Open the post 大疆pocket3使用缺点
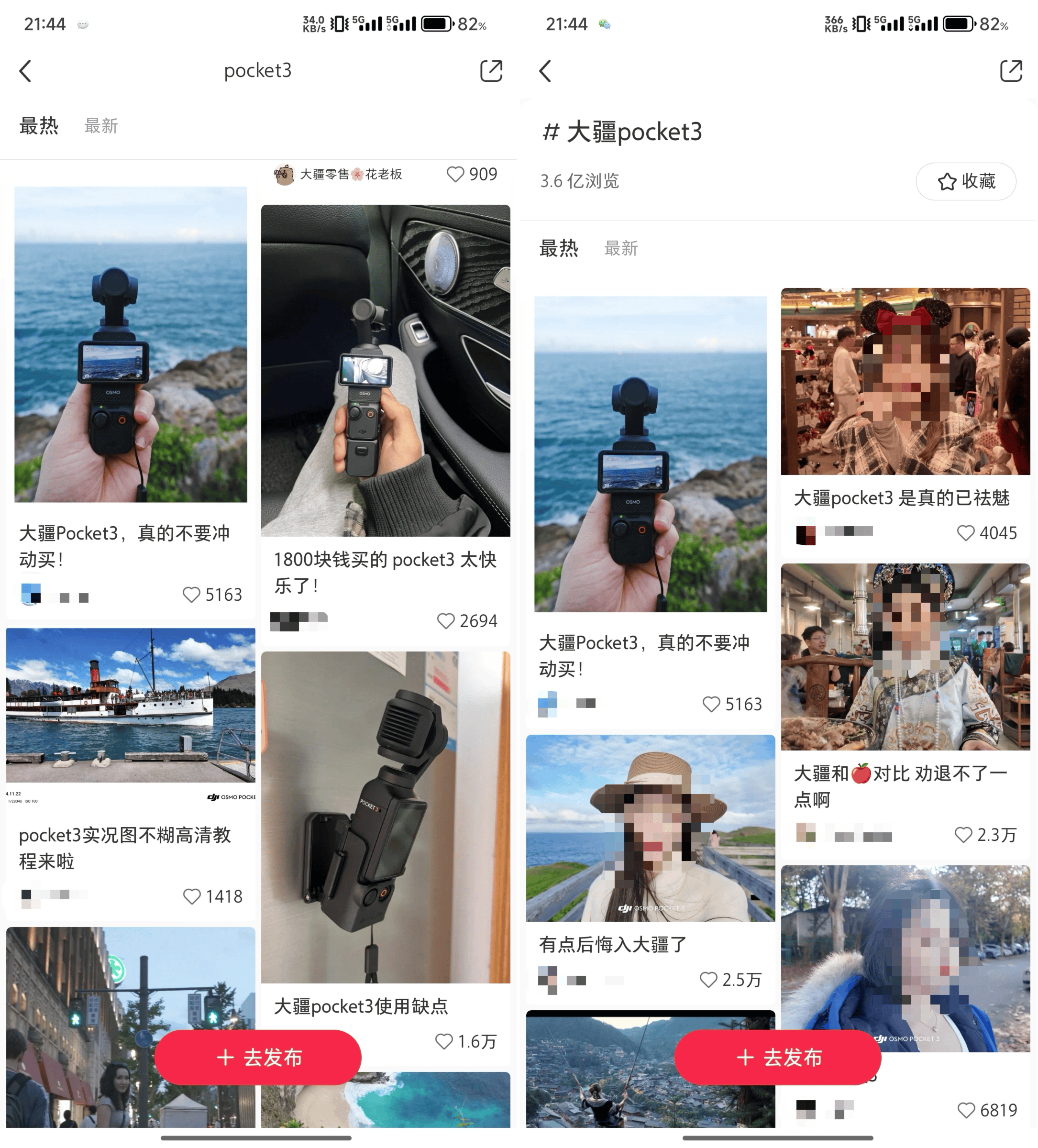 click(361, 1006)
